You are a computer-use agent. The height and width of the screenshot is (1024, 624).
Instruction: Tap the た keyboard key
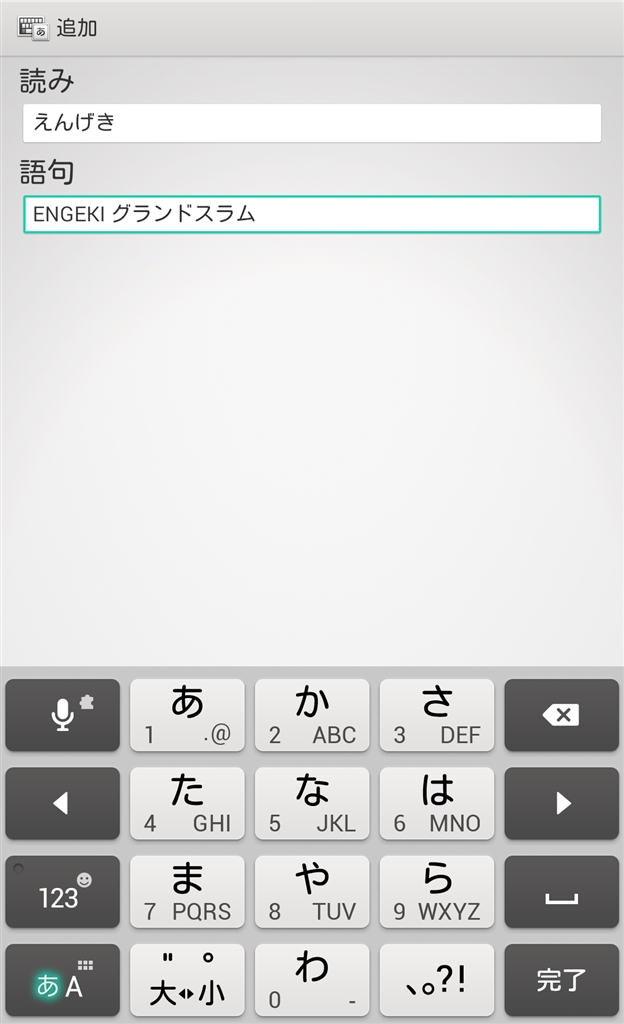[x=187, y=803]
